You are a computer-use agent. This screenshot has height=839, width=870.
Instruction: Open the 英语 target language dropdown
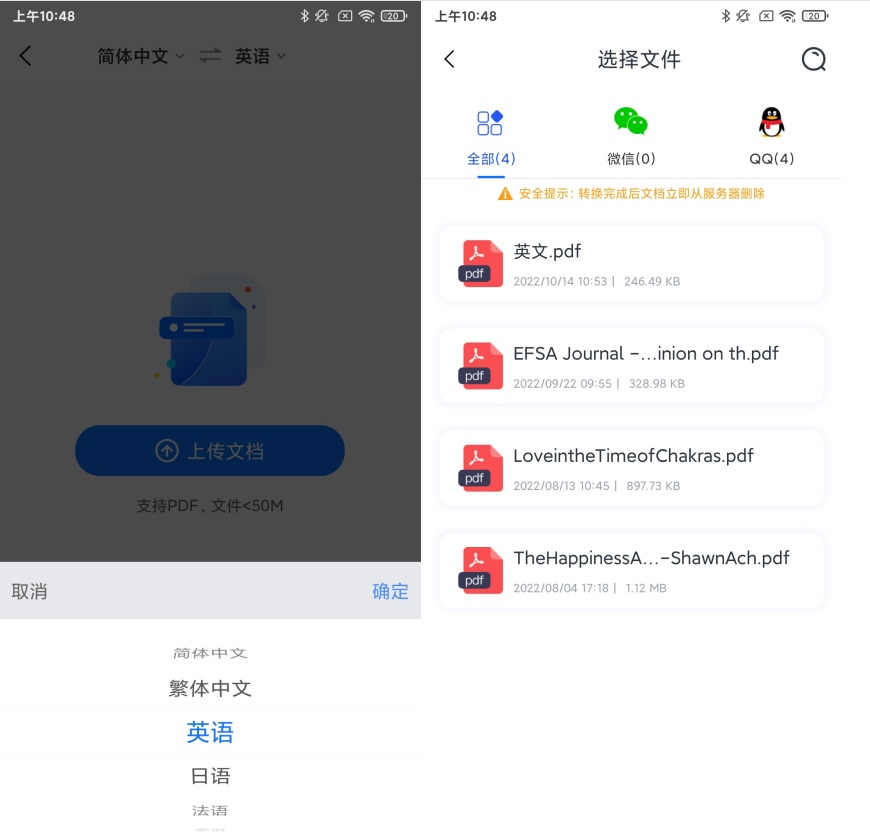click(260, 57)
